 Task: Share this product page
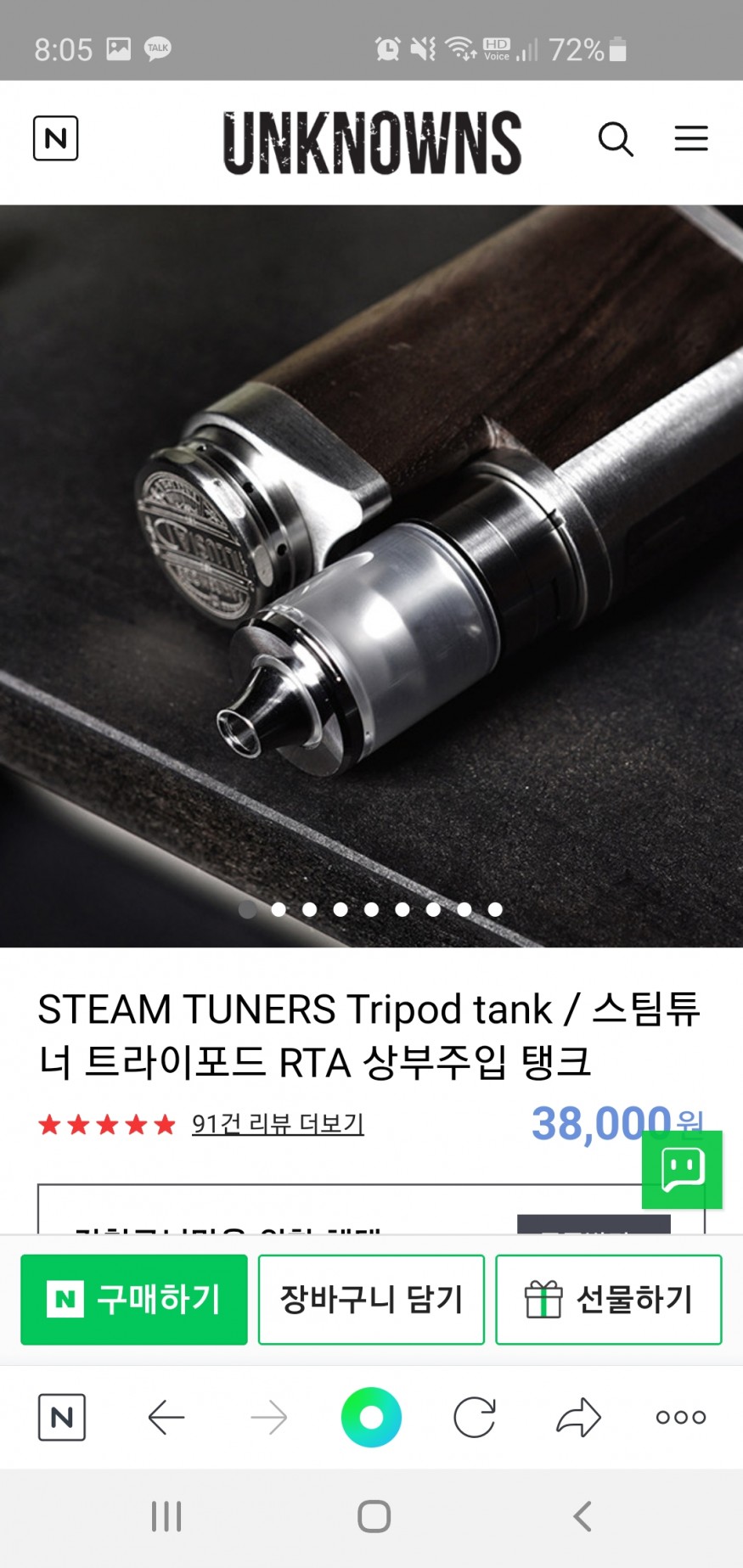coord(578,1417)
